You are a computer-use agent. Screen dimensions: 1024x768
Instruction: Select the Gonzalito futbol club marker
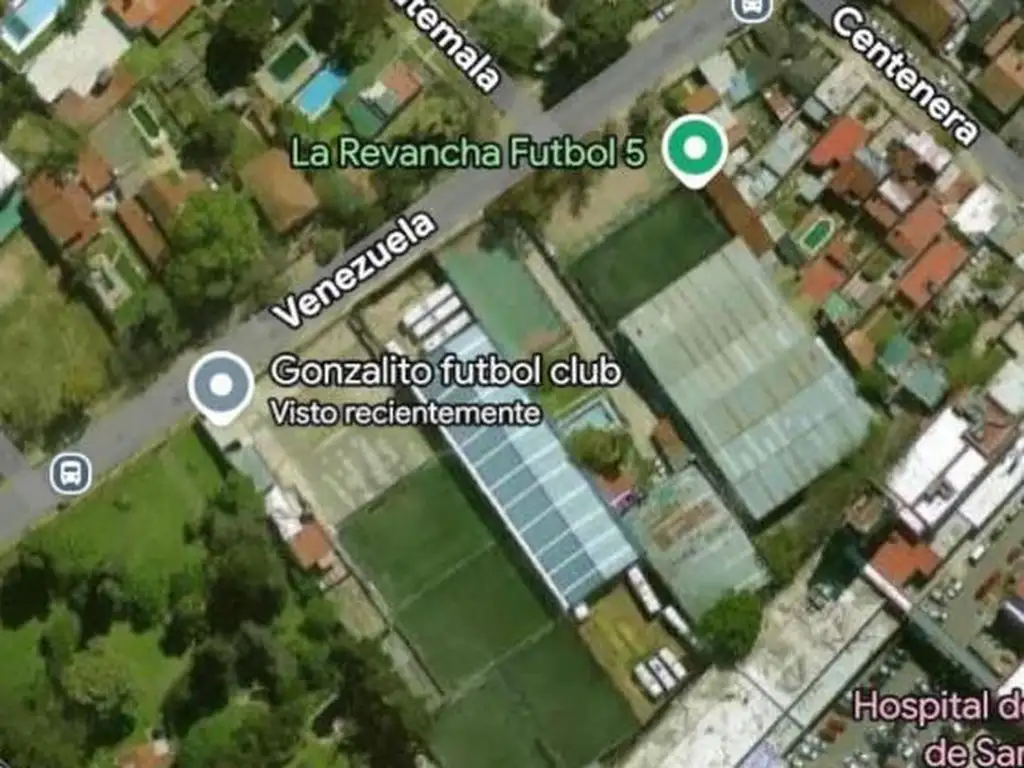click(x=221, y=385)
